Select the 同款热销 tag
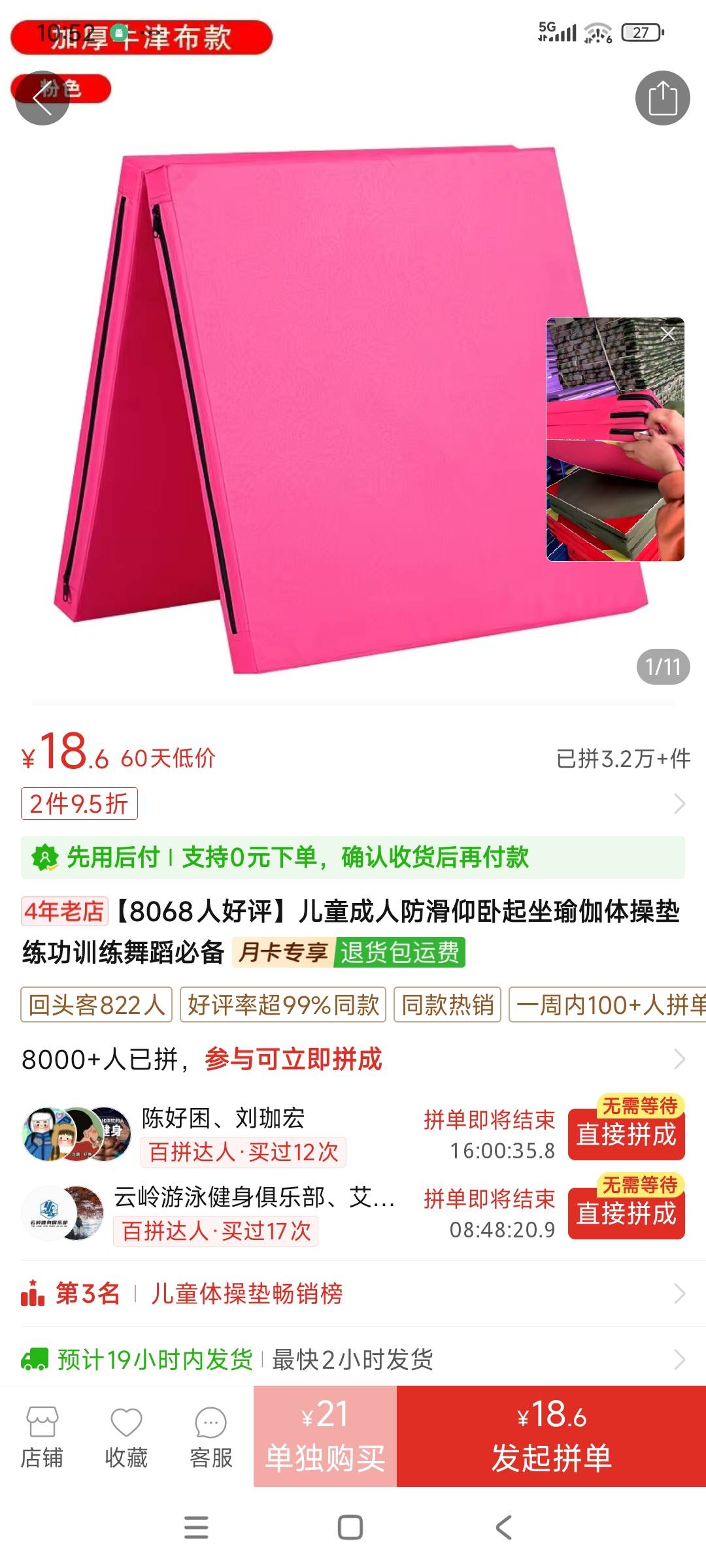 [x=448, y=1005]
